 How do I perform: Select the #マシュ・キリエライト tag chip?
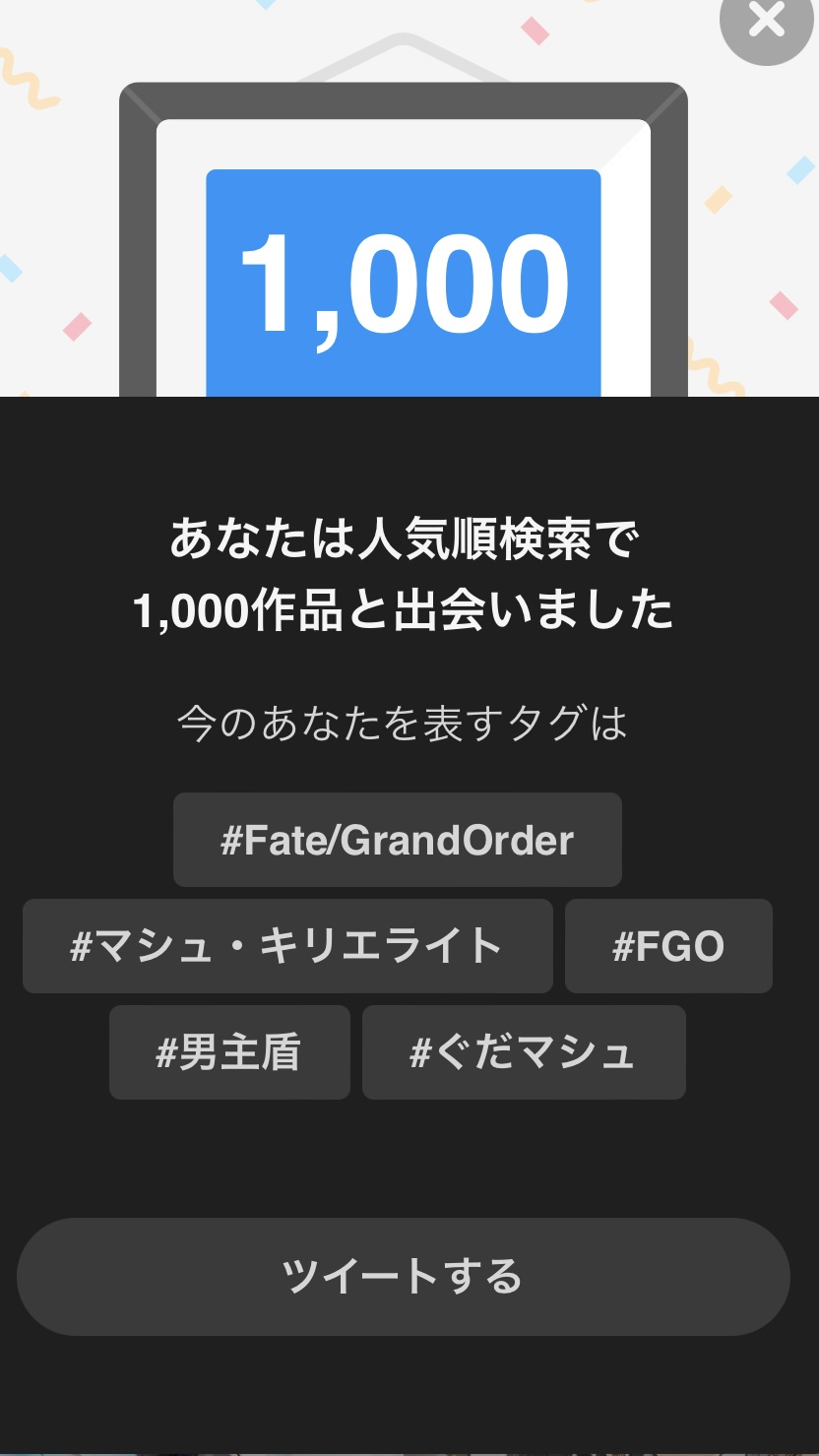click(287, 946)
